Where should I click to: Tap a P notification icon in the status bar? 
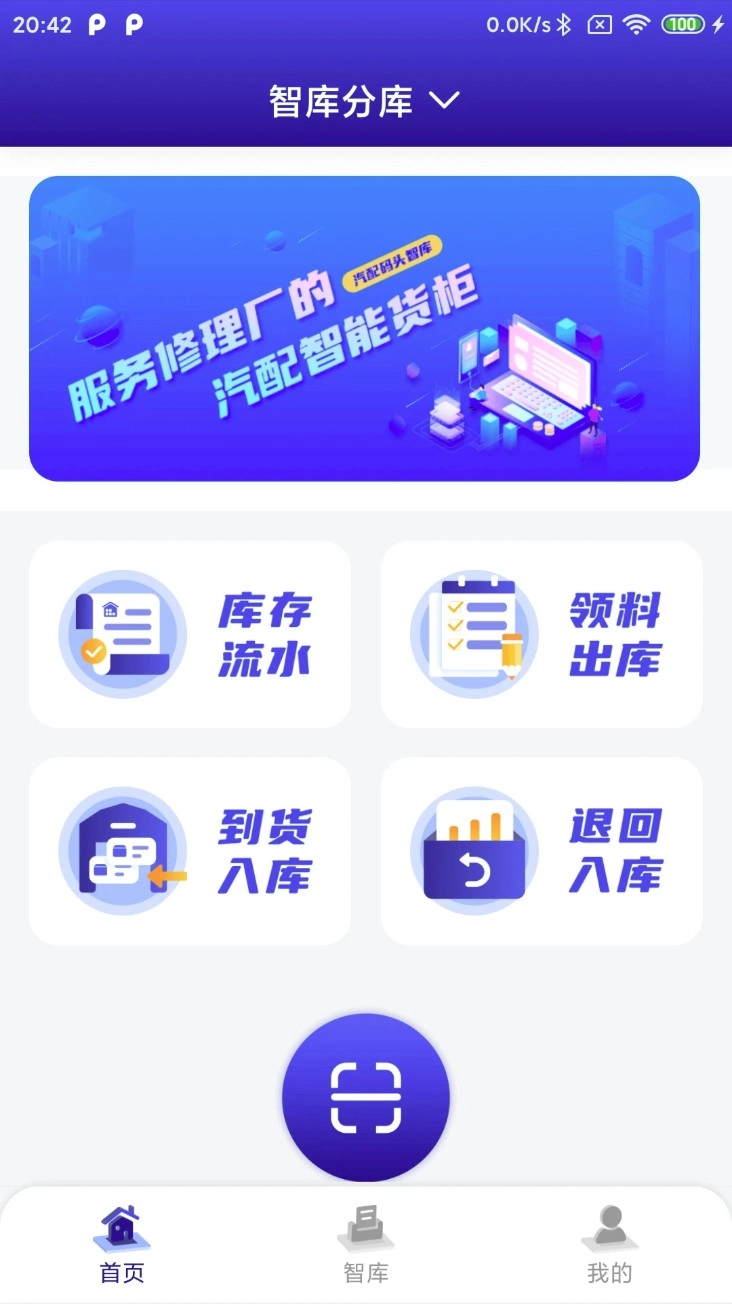96,24
